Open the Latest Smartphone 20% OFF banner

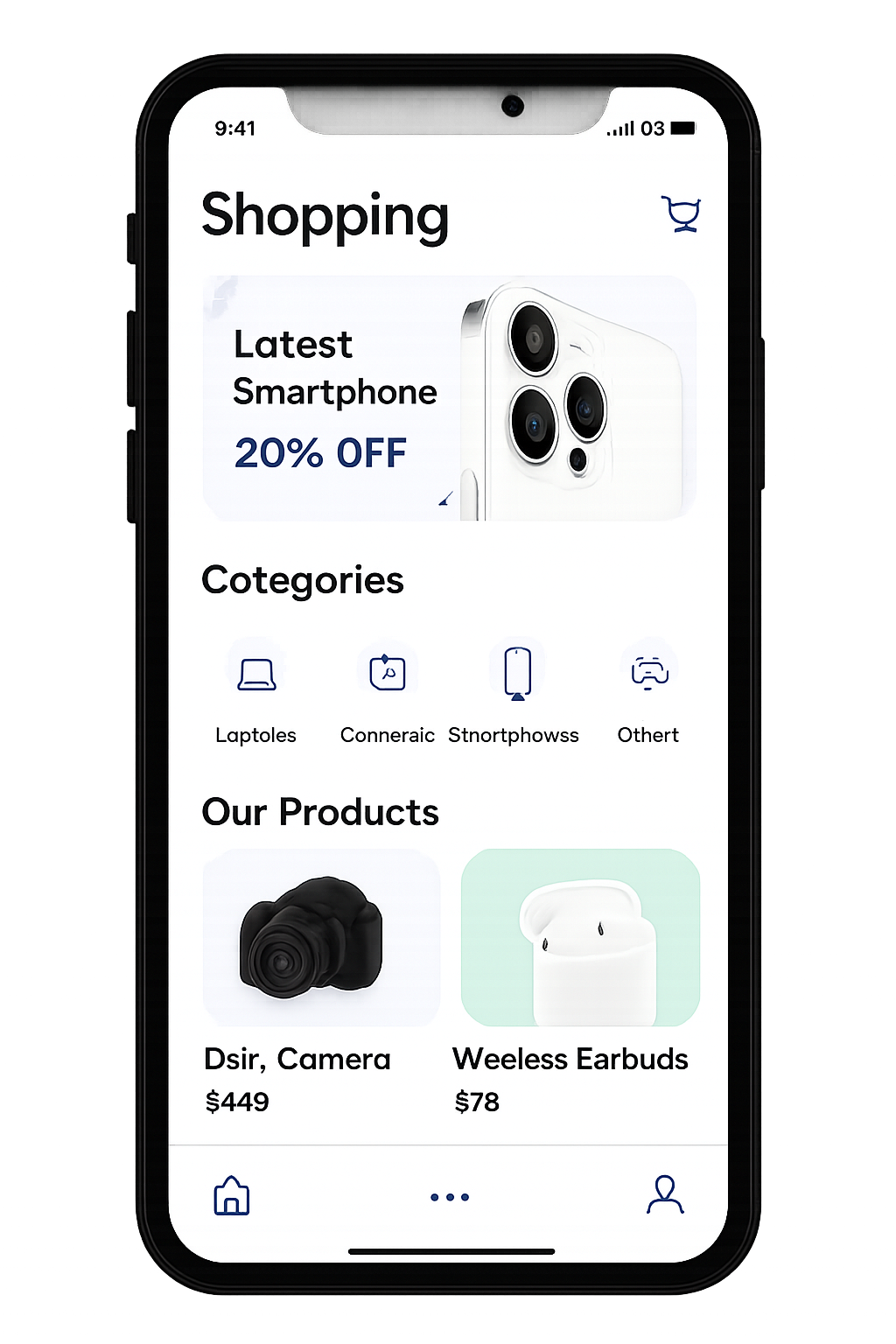pos(449,398)
